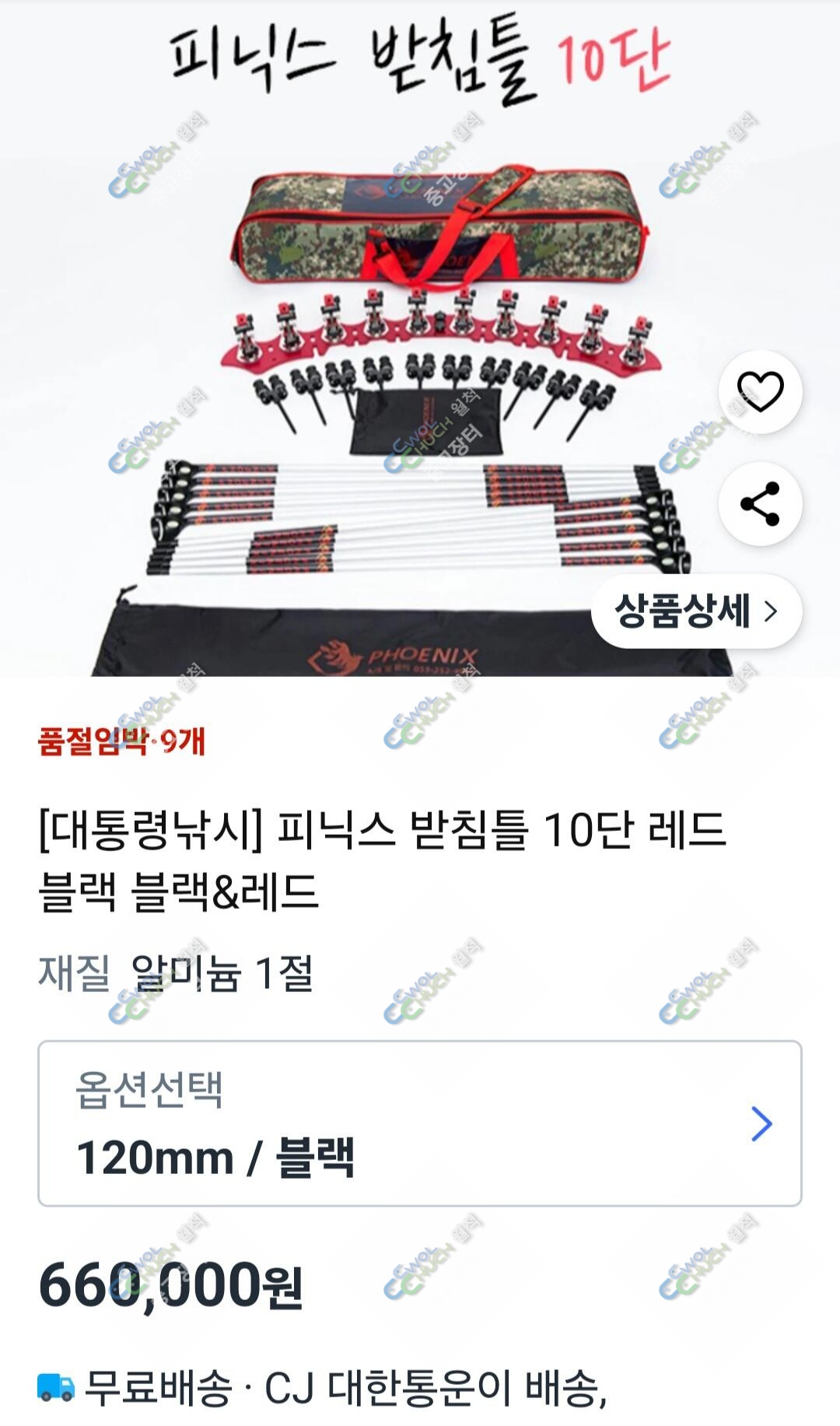Open 상품상세 product details

point(696,611)
